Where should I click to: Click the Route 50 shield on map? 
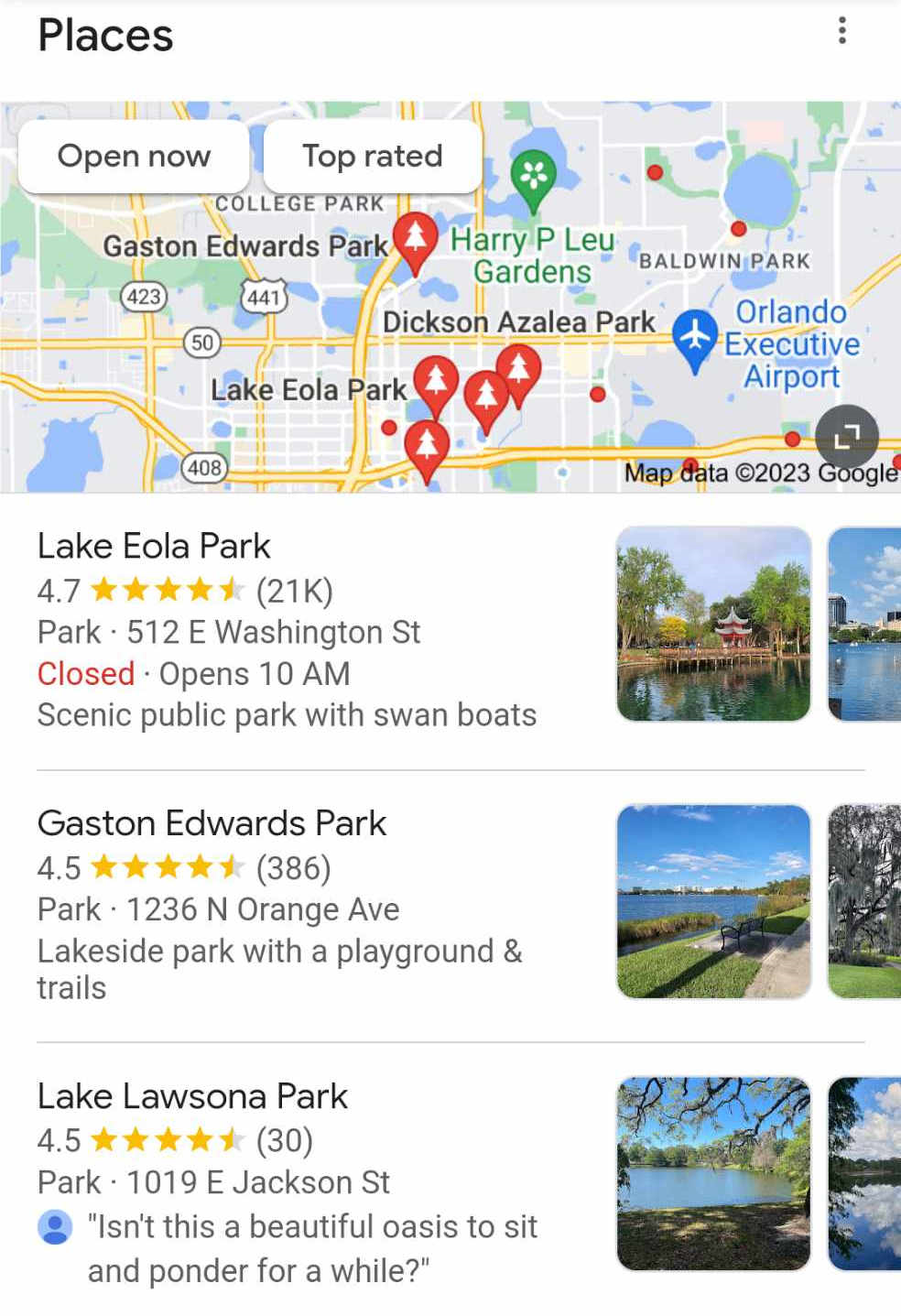pyautogui.click(x=203, y=343)
